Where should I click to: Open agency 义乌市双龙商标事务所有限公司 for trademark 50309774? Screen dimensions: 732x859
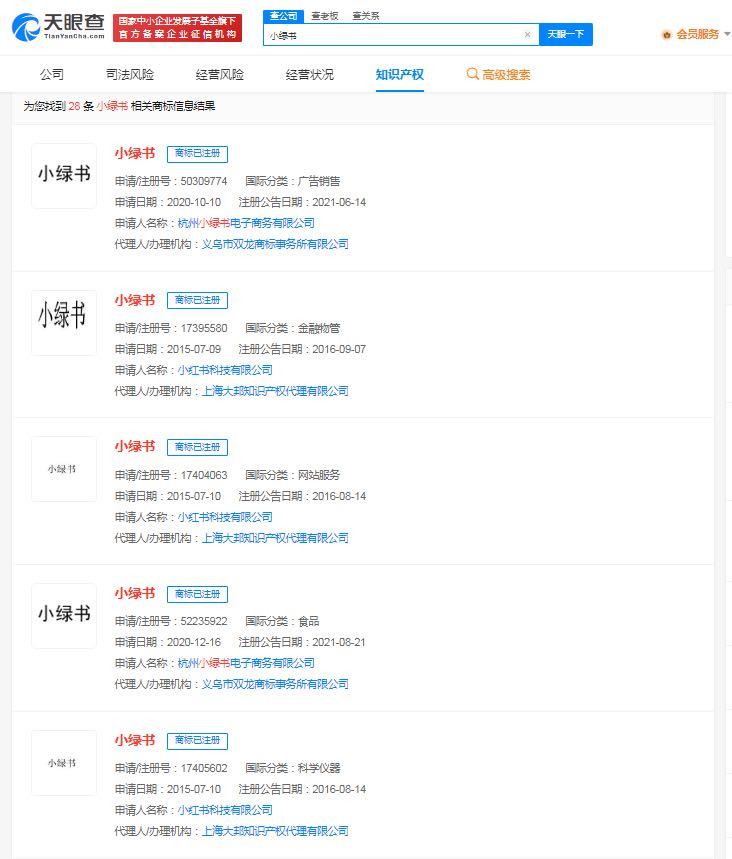[275, 244]
